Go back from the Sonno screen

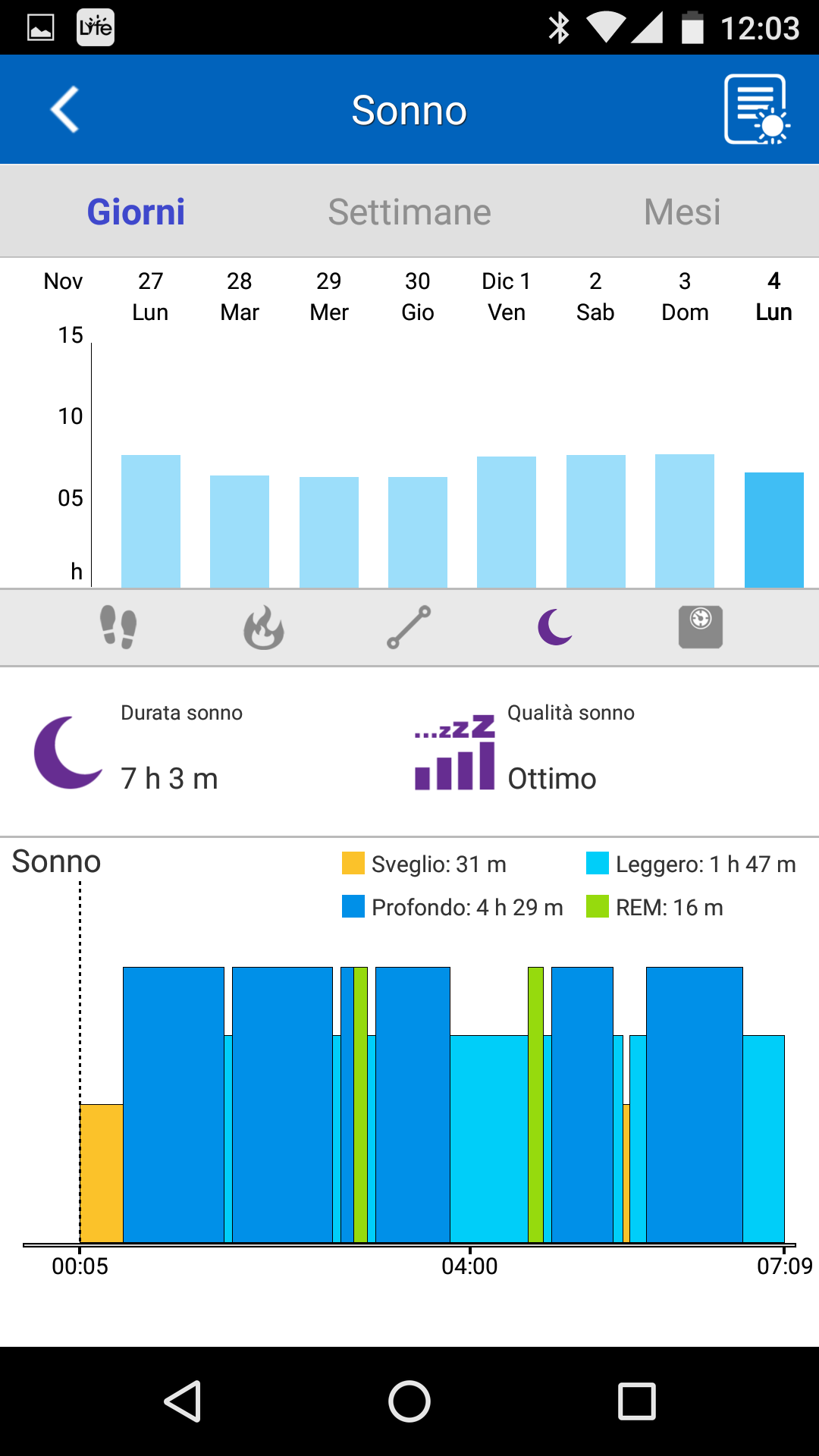point(64,110)
